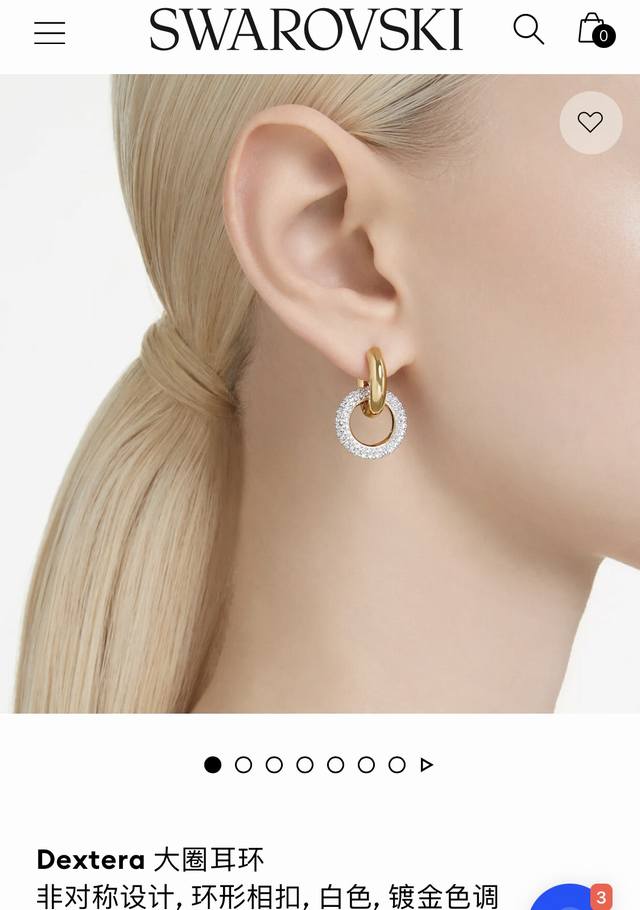Viewport: 640px width, 910px height.
Task: Add Dextera earrings to wishlist
Action: click(590, 122)
